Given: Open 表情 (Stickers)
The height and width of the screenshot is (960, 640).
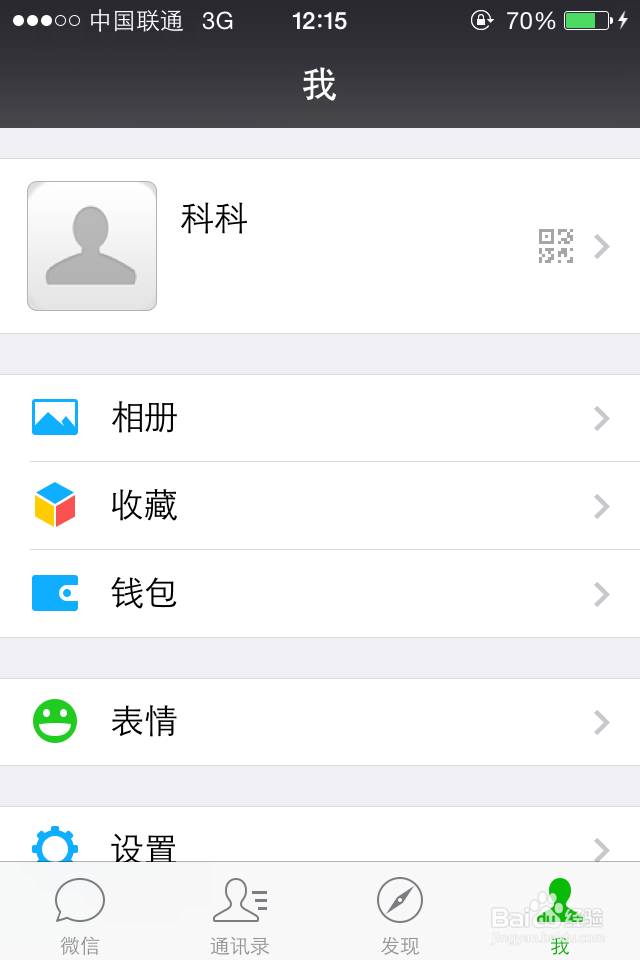Looking at the screenshot, I should pyautogui.click(x=320, y=722).
